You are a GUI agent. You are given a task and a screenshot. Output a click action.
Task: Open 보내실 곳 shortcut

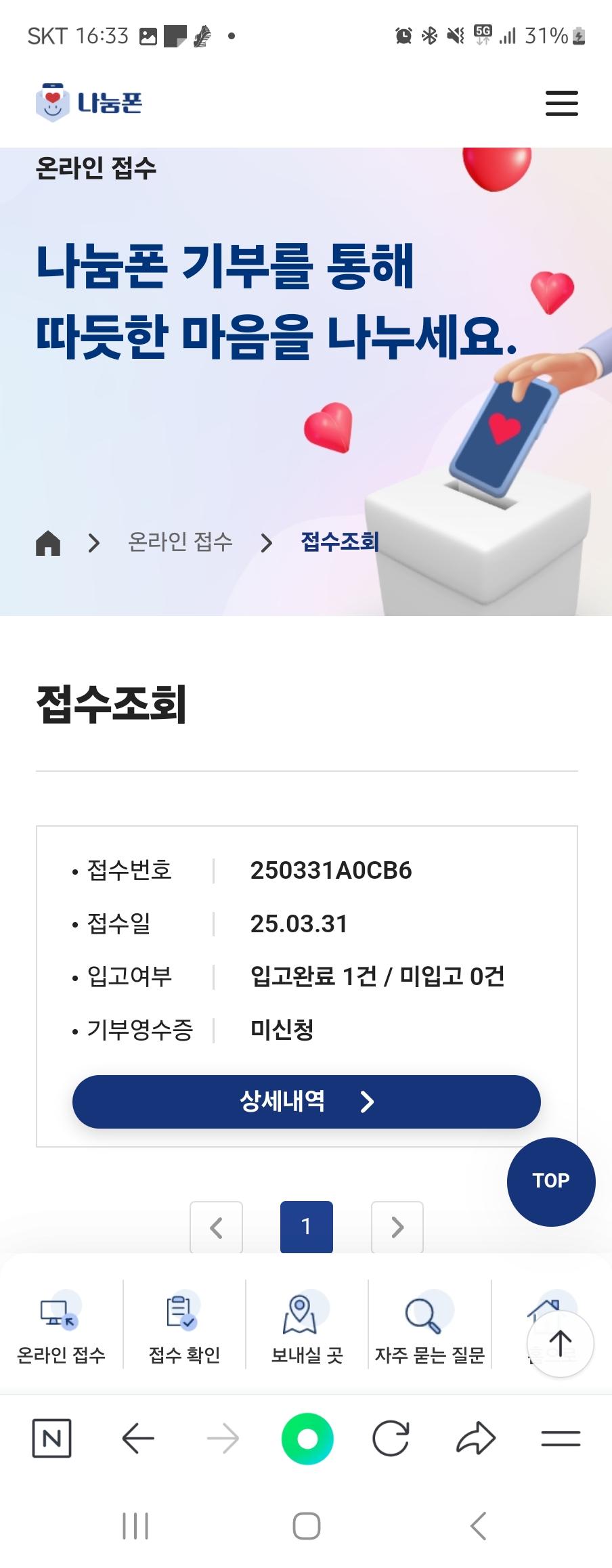(307, 1328)
